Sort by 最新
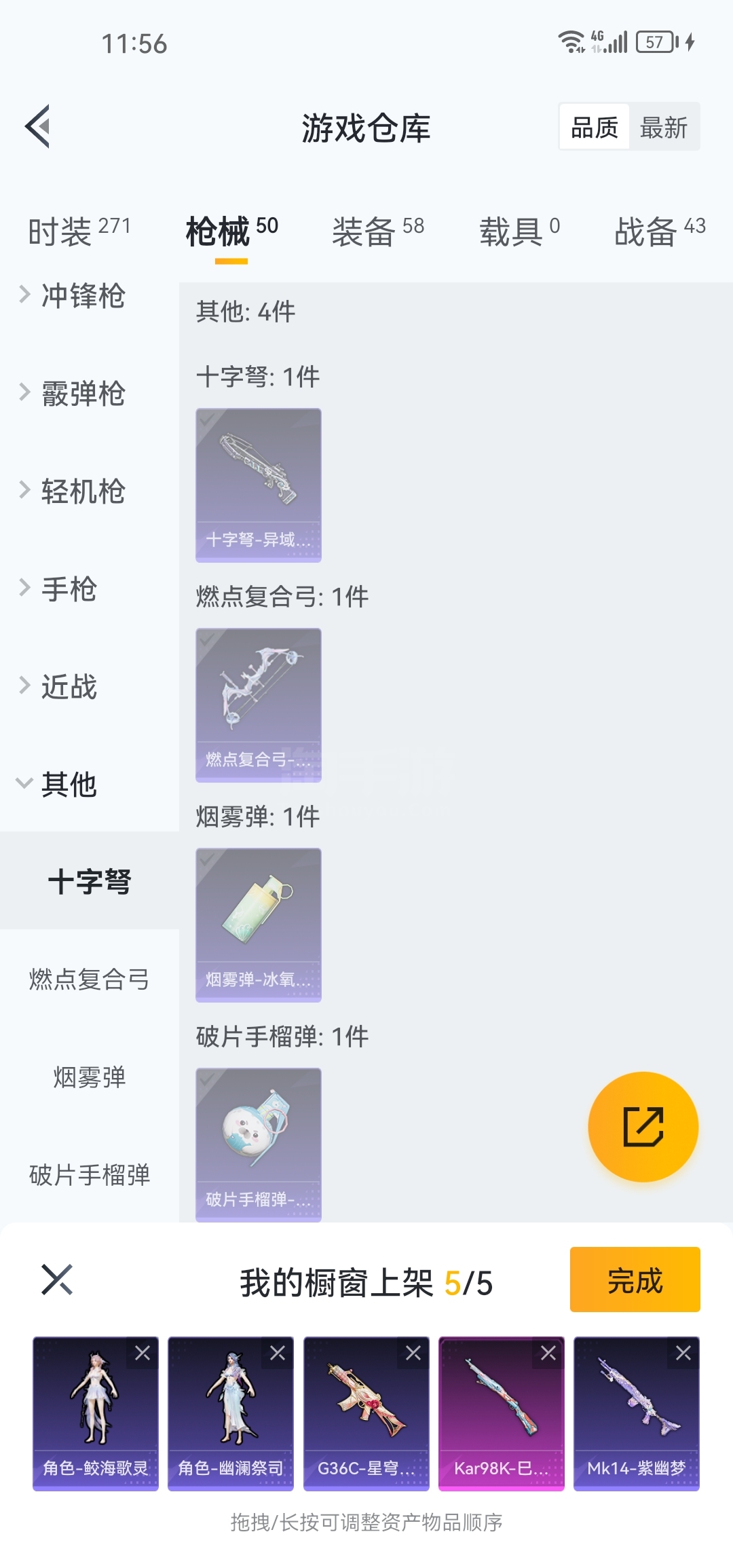This screenshot has width=733, height=1568. [x=664, y=128]
